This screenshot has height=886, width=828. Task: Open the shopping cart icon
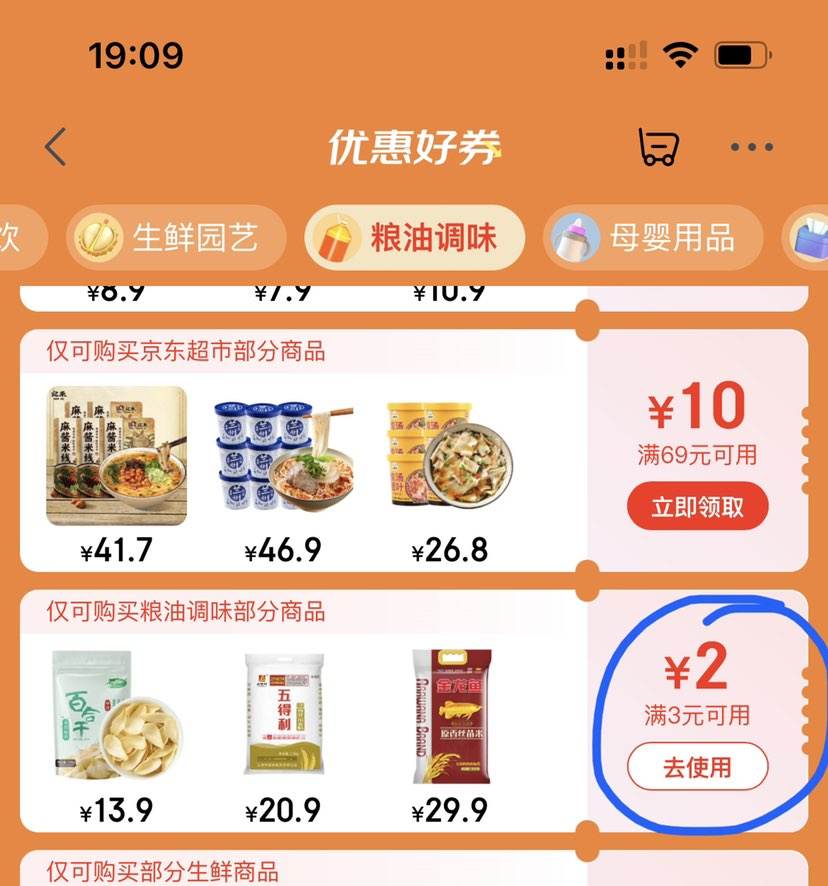click(657, 145)
